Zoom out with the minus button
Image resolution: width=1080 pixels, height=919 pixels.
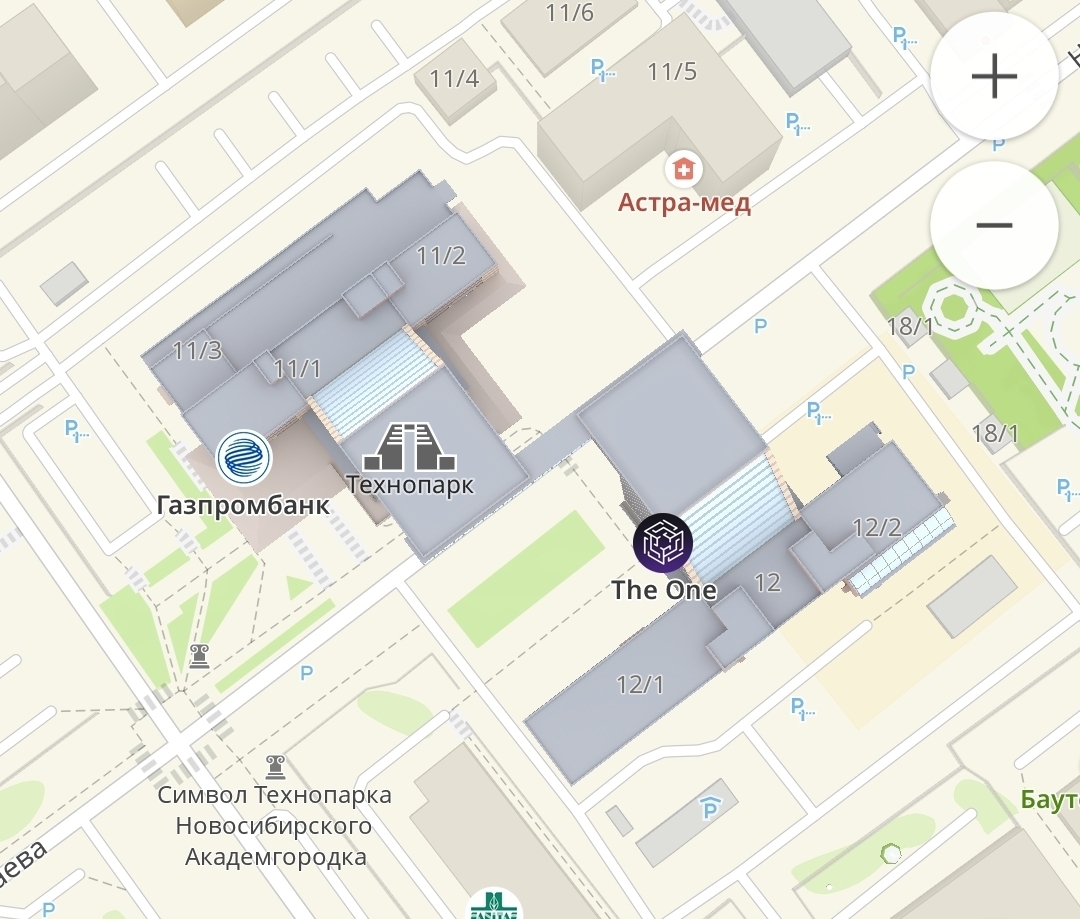coord(994,225)
